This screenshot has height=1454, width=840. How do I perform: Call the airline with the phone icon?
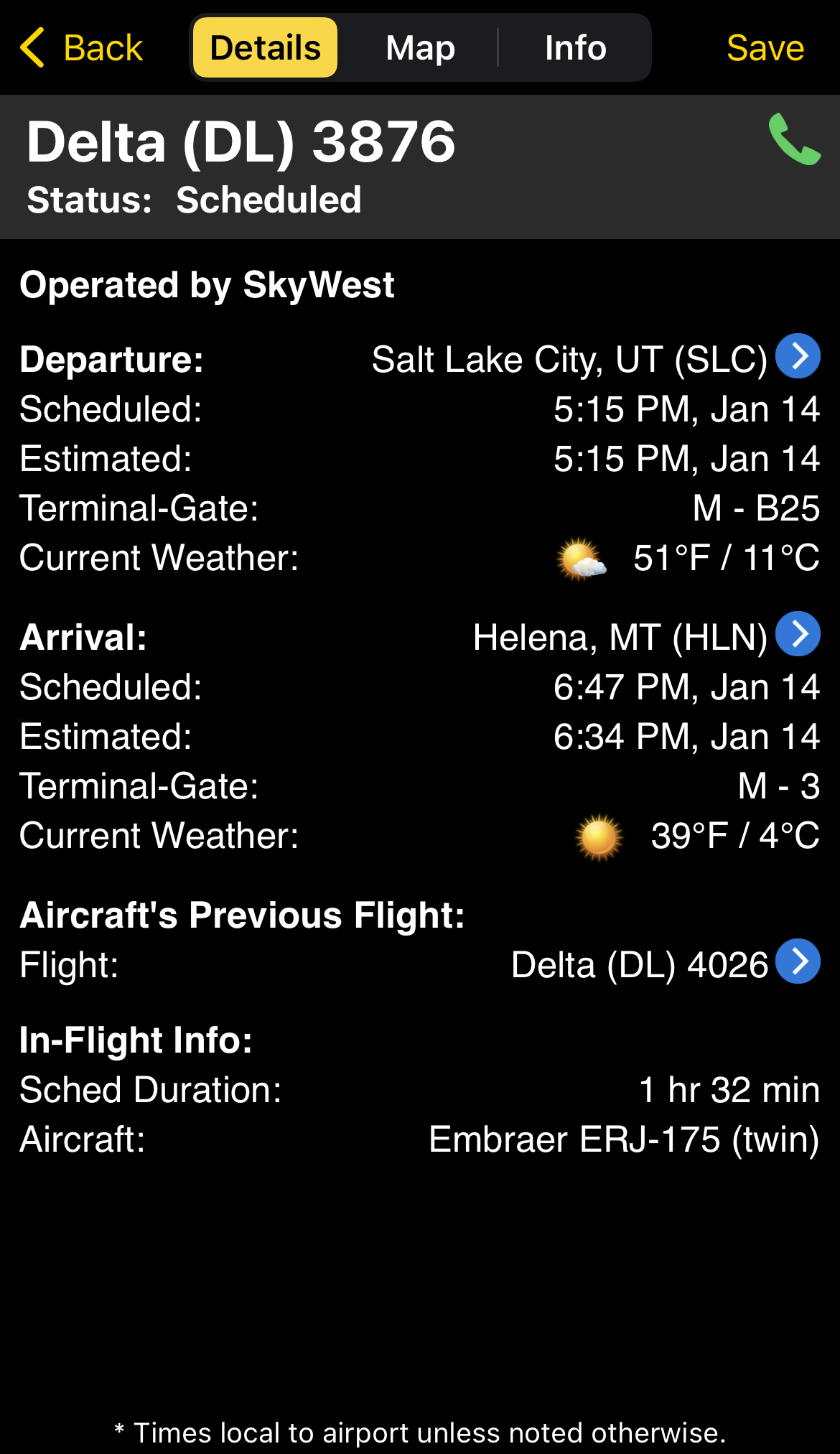point(794,139)
